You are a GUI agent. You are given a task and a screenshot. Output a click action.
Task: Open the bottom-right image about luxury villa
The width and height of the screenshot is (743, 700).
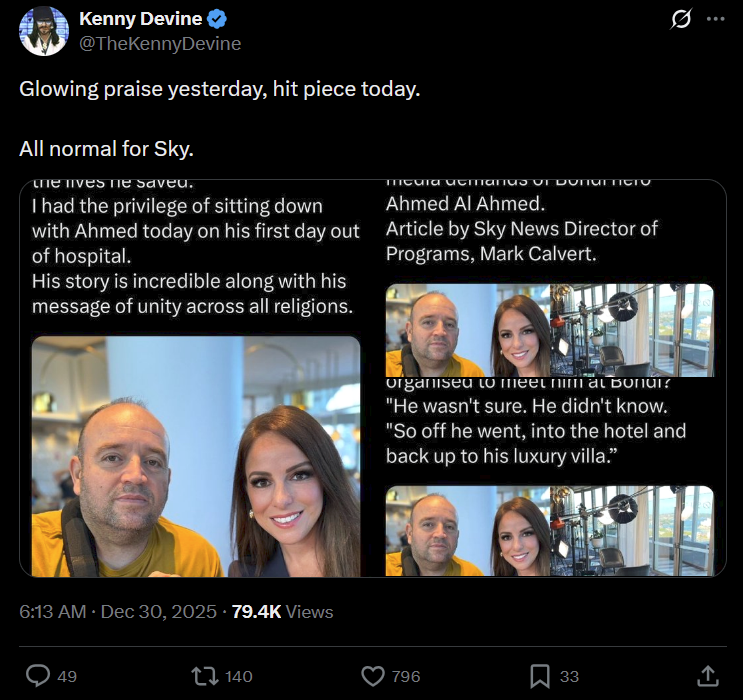point(550,478)
